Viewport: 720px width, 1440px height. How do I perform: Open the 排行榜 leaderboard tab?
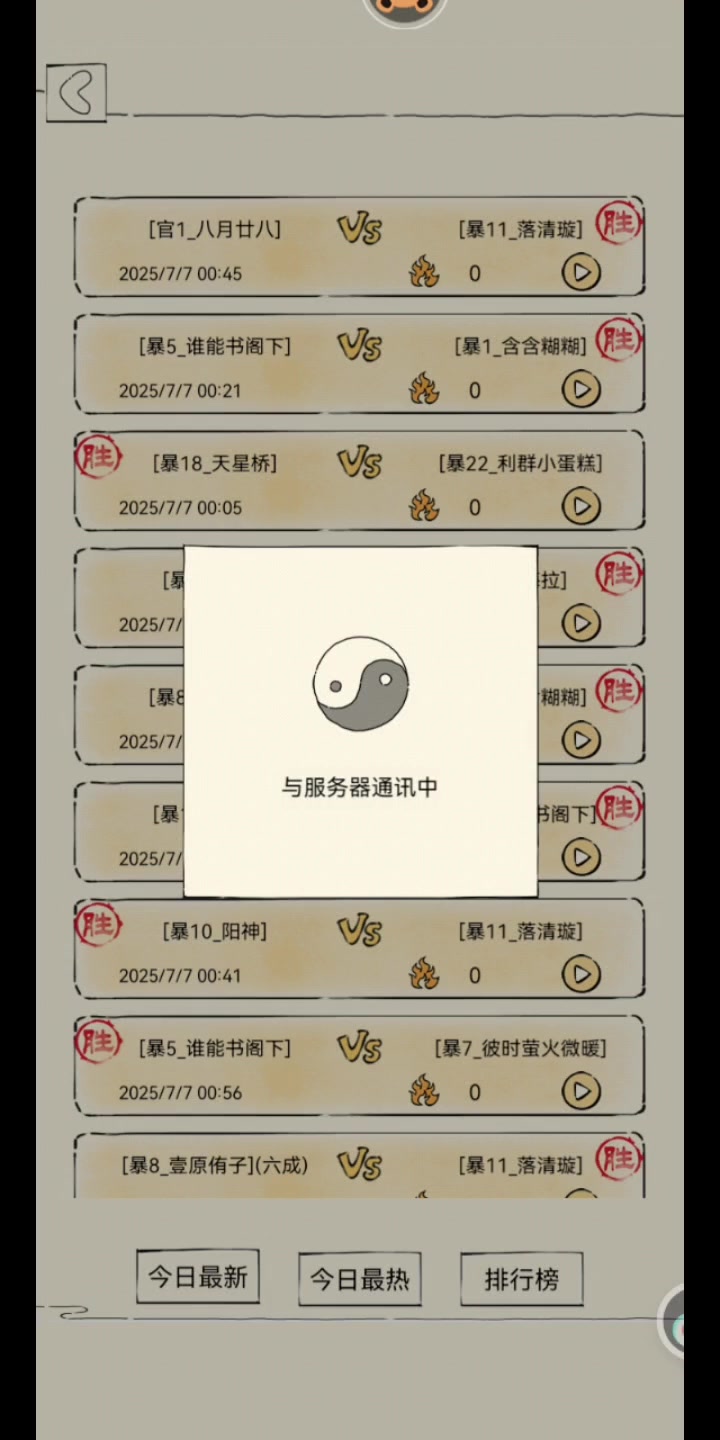(x=522, y=1279)
